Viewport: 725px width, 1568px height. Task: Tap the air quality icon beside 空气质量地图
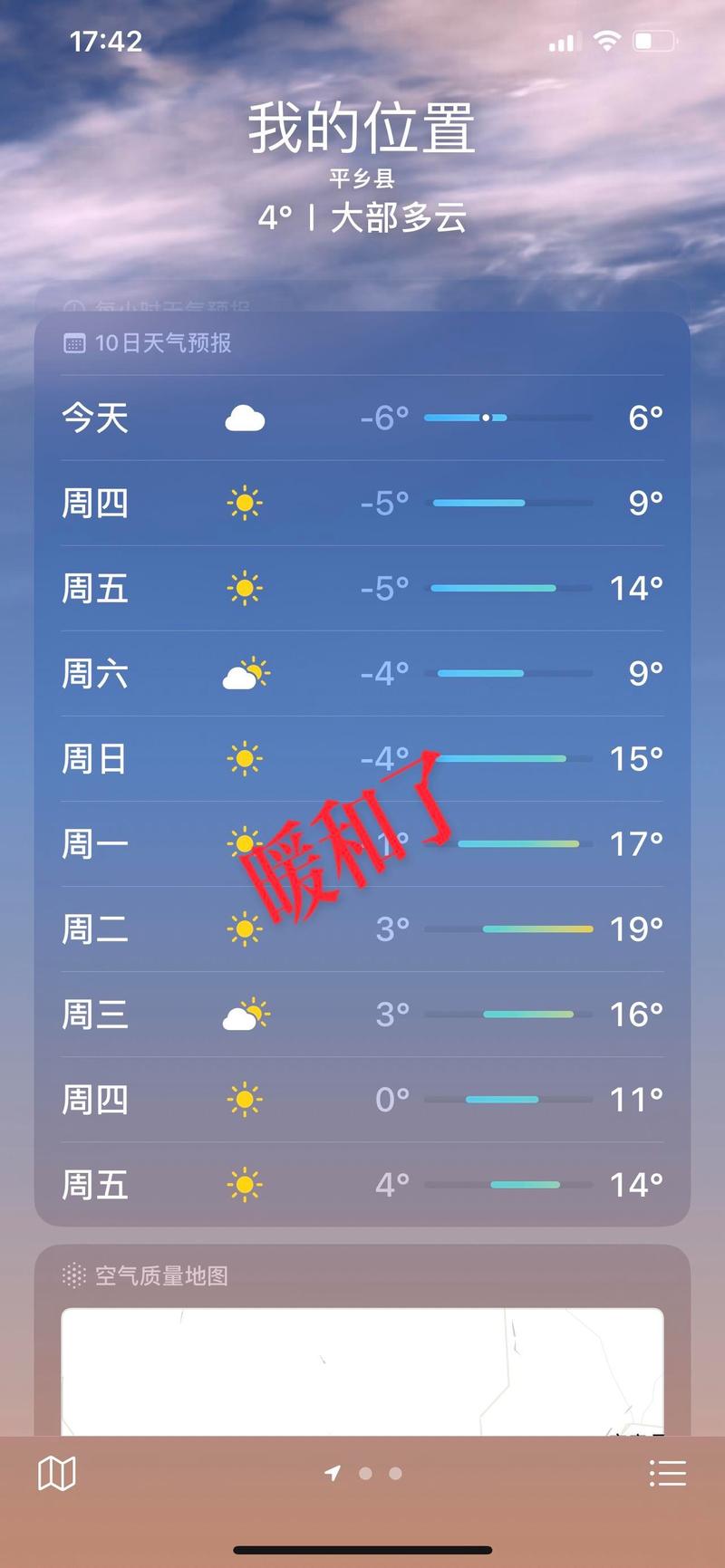tap(73, 1275)
